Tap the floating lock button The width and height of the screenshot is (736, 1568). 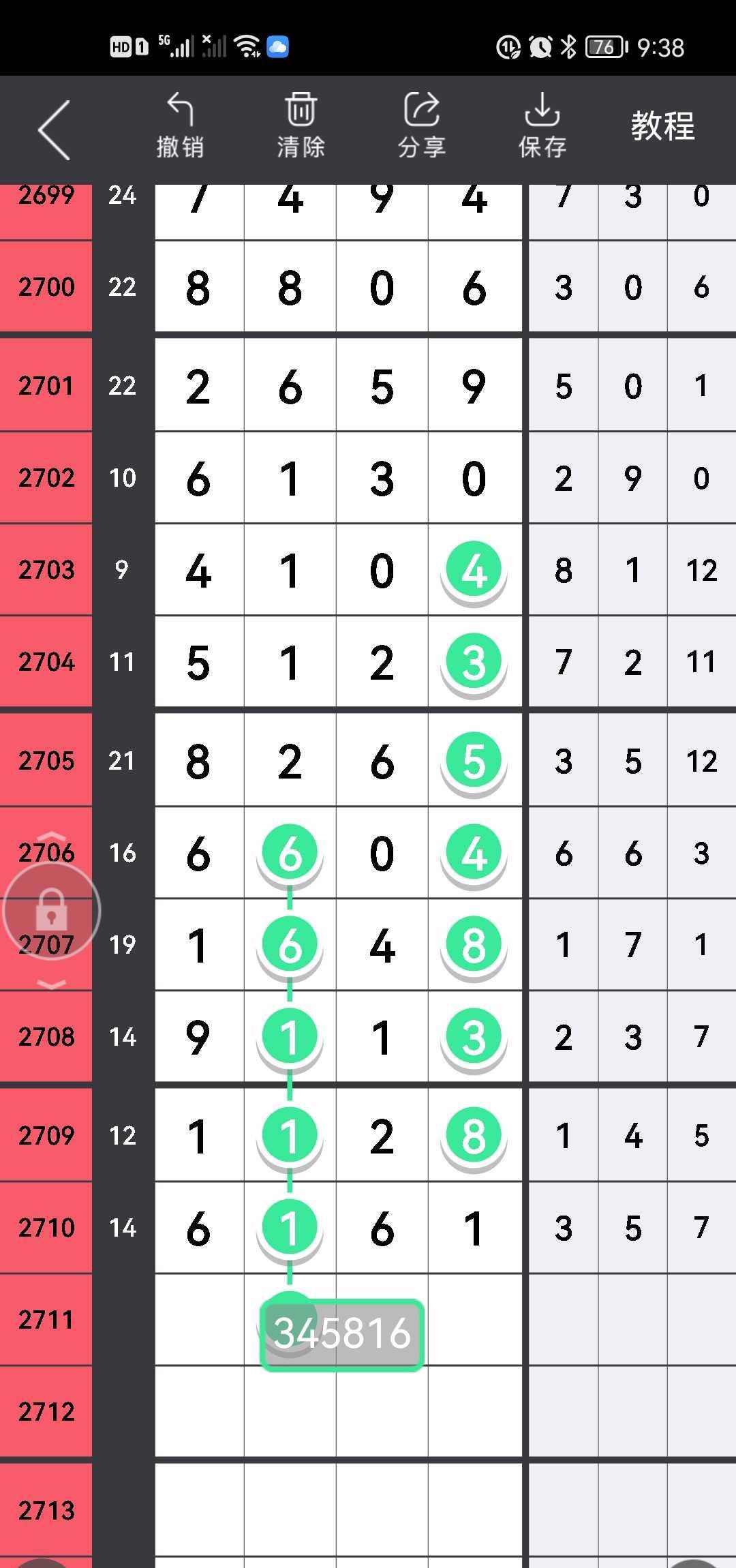tap(52, 910)
